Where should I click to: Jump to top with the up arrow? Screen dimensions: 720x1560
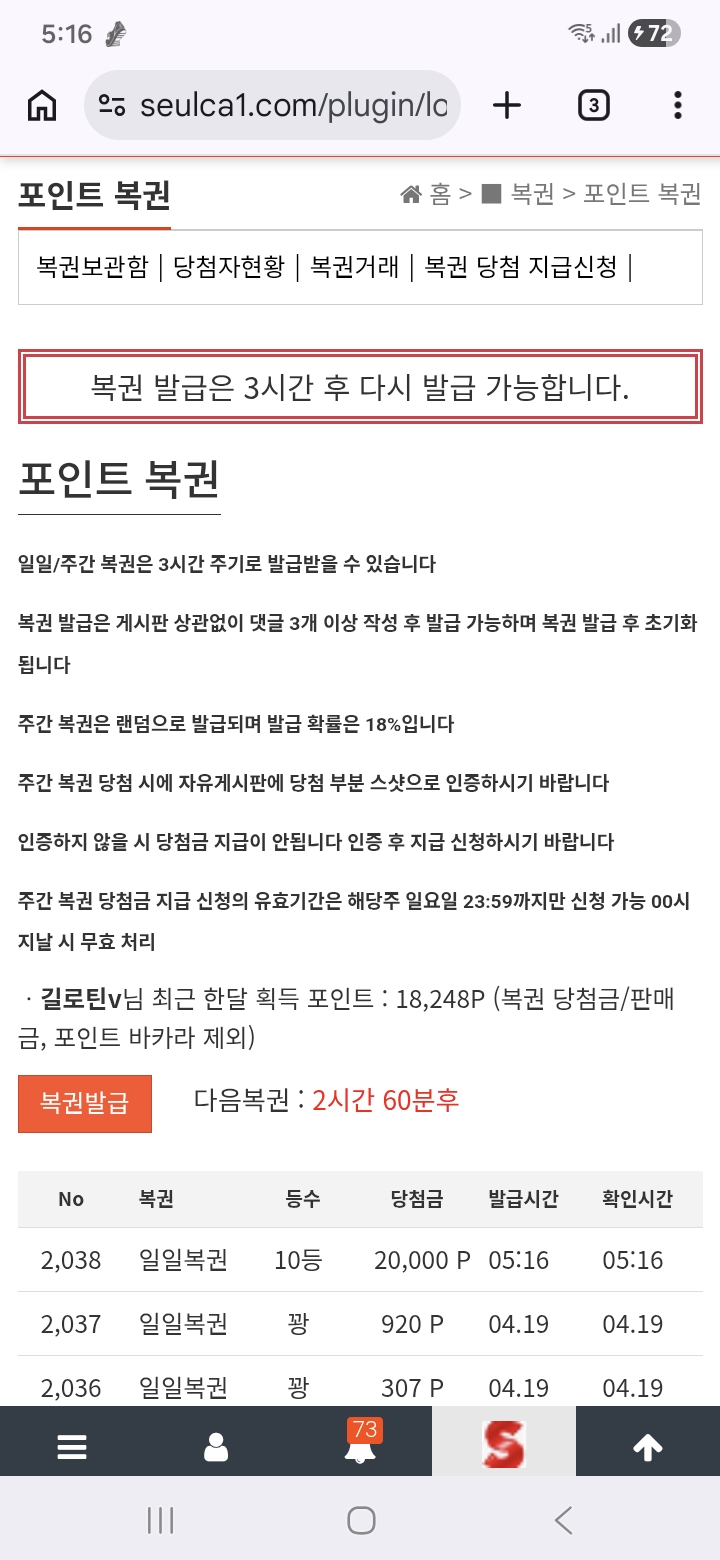[x=648, y=1447]
